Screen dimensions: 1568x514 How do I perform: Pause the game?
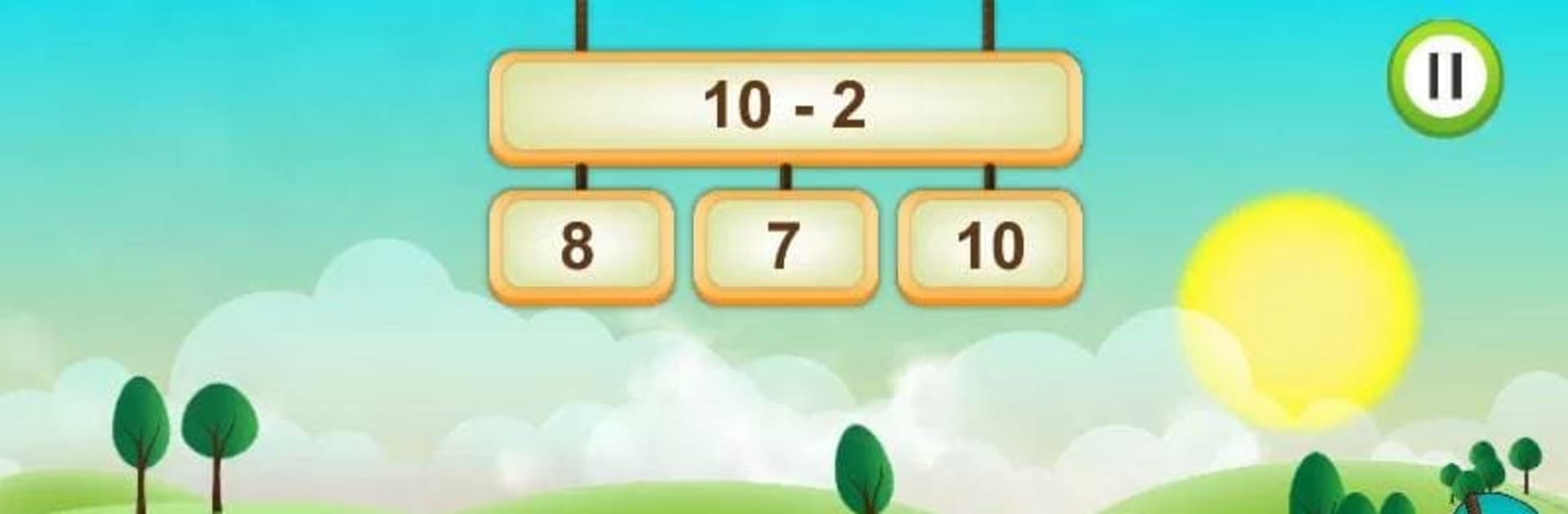1445,78
